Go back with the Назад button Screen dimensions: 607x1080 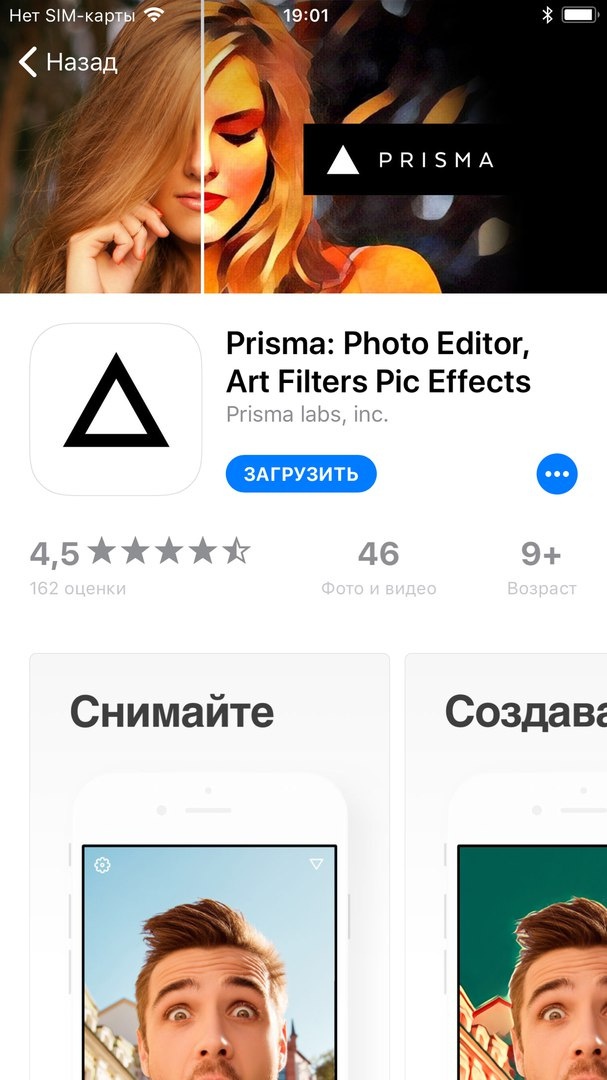pyautogui.click(x=68, y=62)
